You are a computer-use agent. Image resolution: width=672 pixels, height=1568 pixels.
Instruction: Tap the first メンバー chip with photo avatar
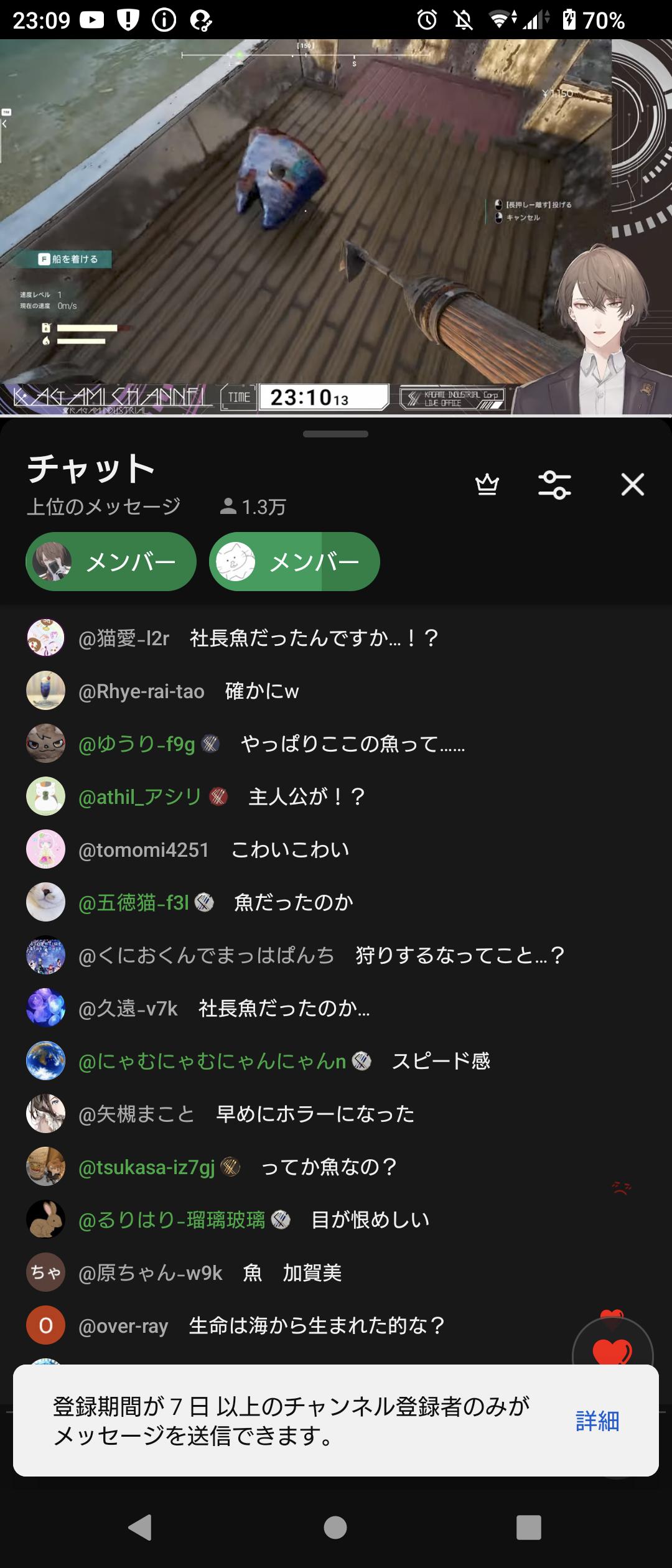tap(111, 561)
